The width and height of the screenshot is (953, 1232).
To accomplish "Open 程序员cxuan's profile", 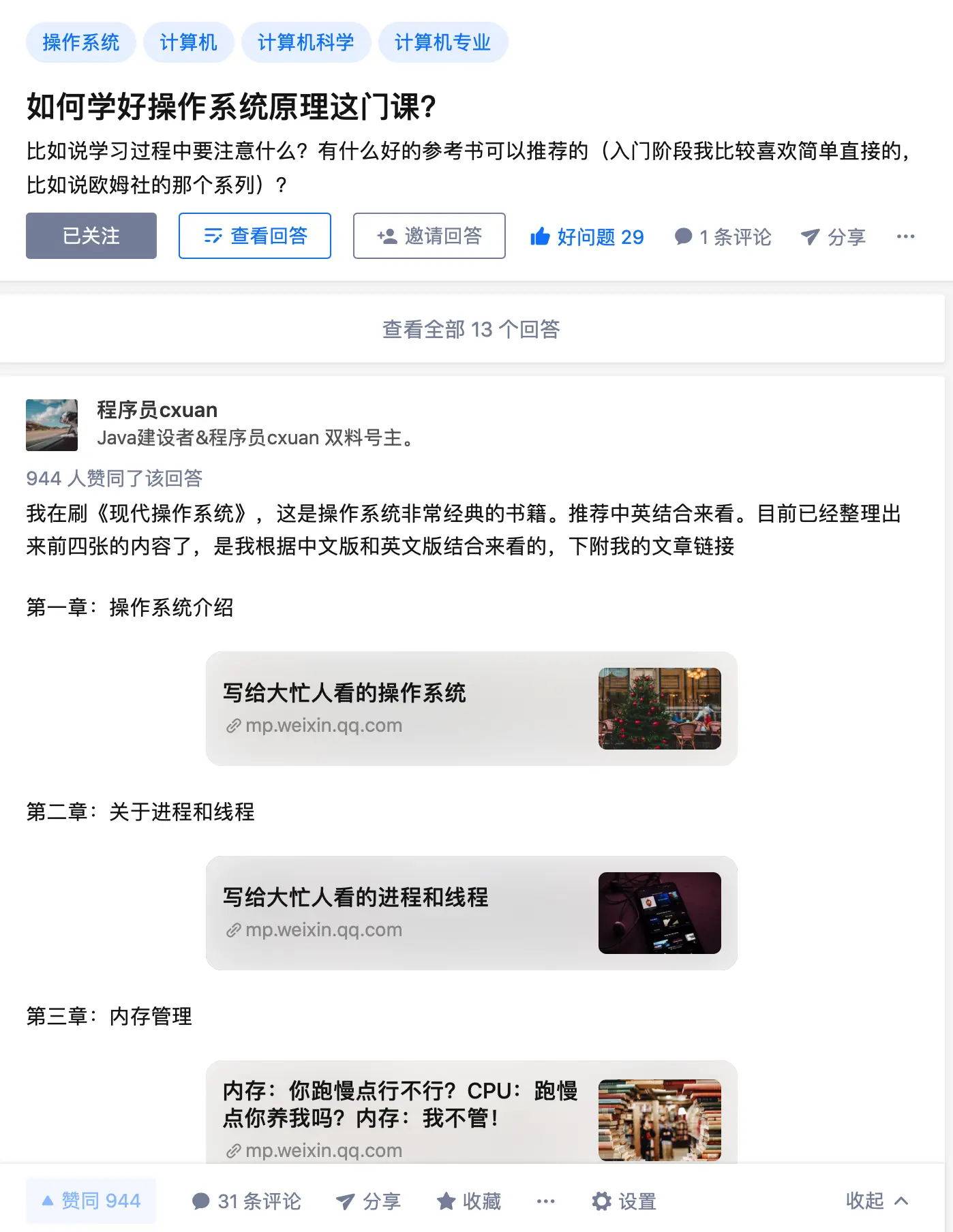I will 157,410.
